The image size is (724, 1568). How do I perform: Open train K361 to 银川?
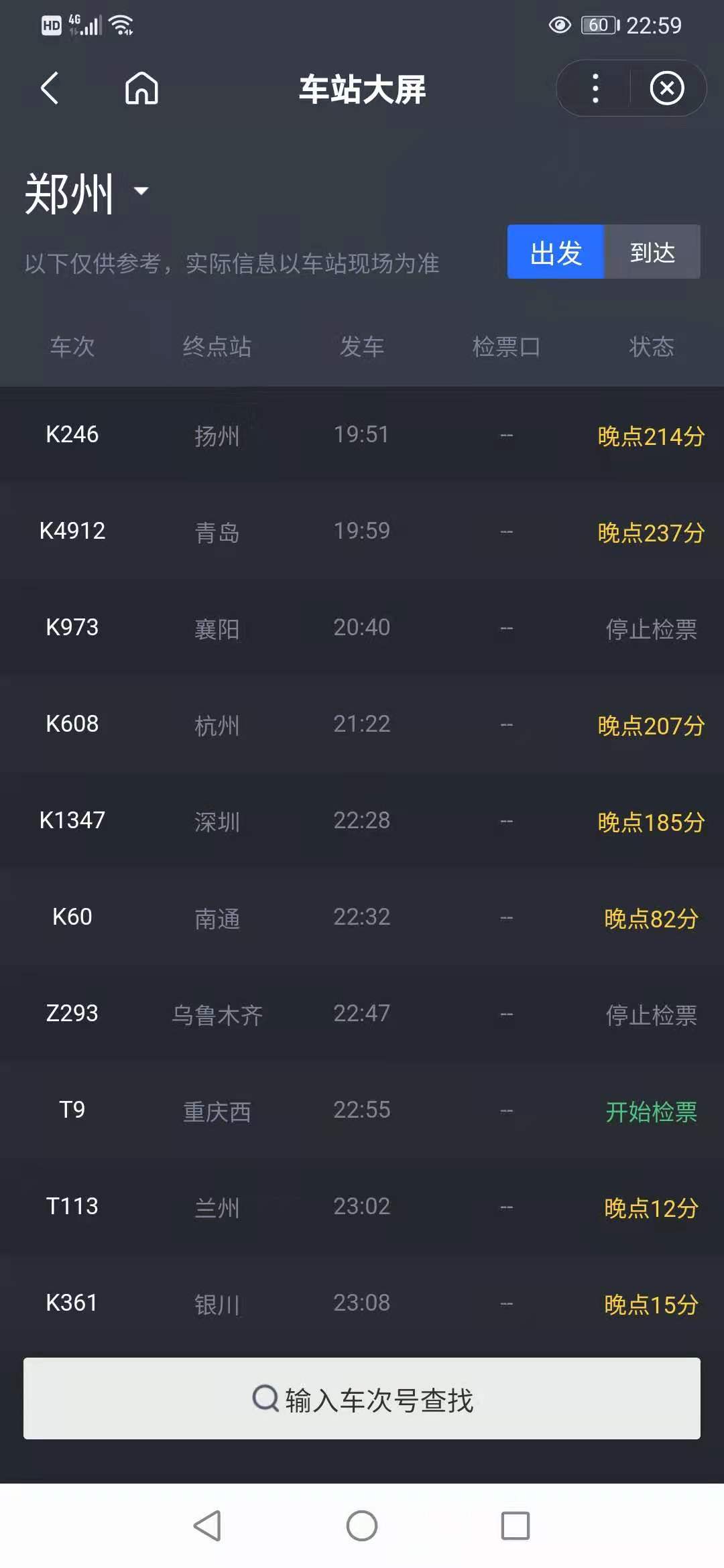[x=362, y=1303]
